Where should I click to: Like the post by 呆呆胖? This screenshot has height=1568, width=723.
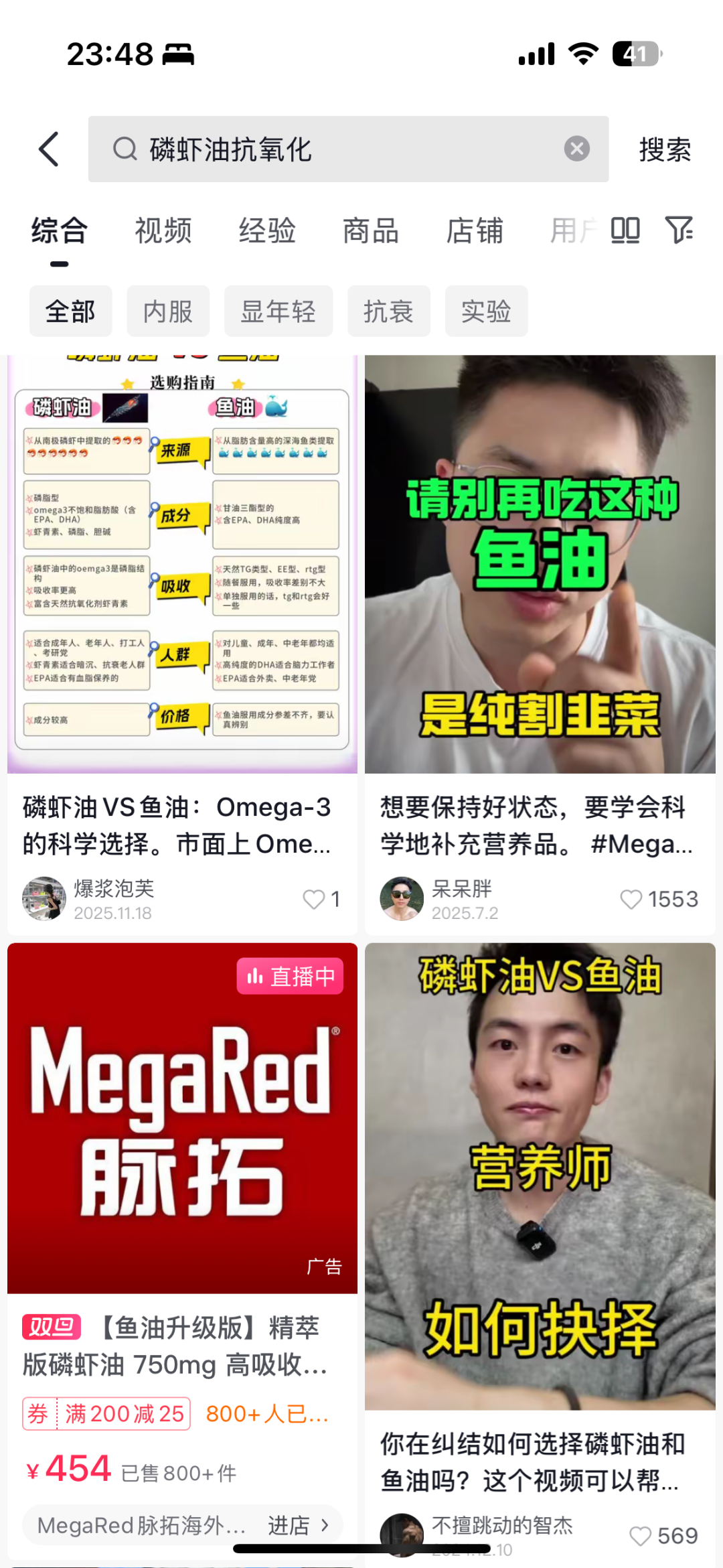(x=631, y=899)
